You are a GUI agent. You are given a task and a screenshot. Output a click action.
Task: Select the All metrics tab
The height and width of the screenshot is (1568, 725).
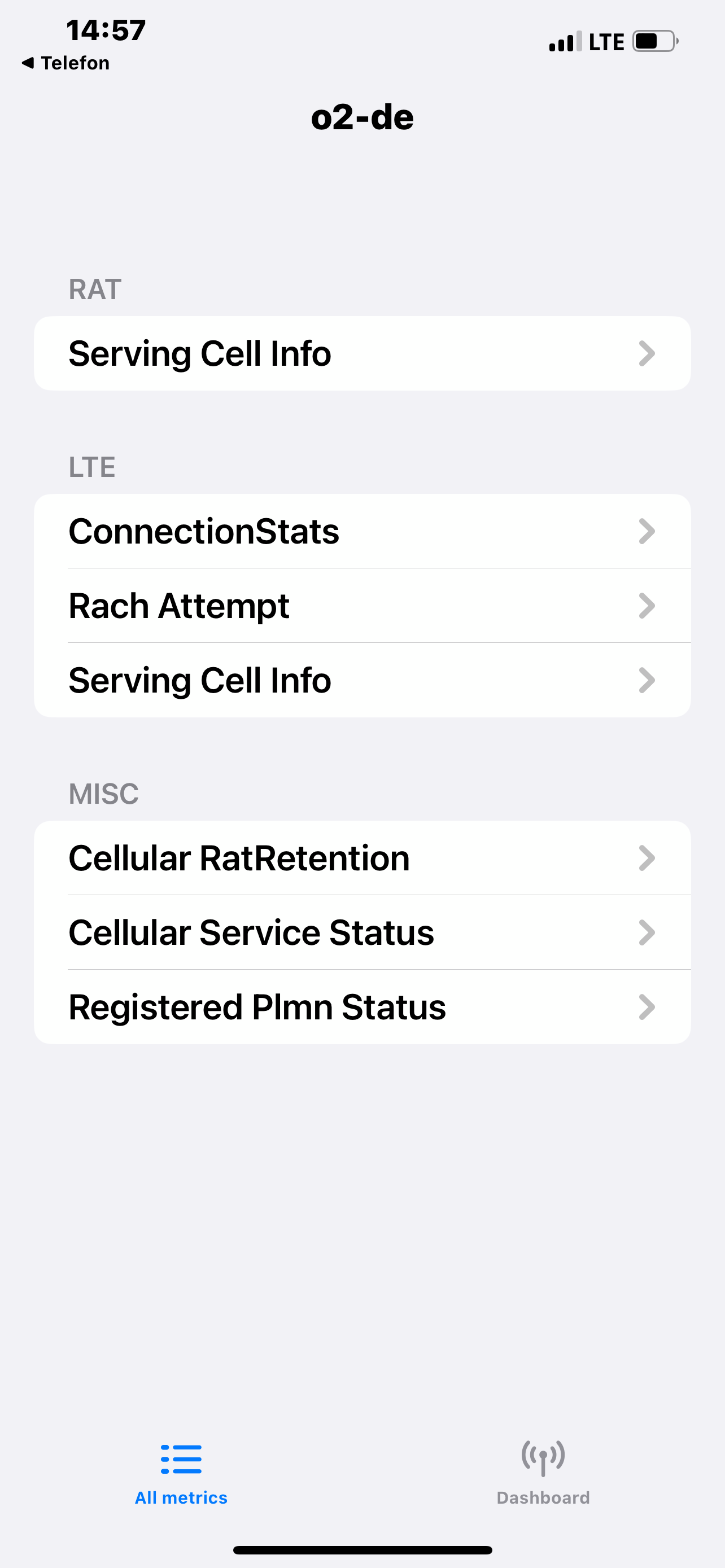coord(181,1474)
